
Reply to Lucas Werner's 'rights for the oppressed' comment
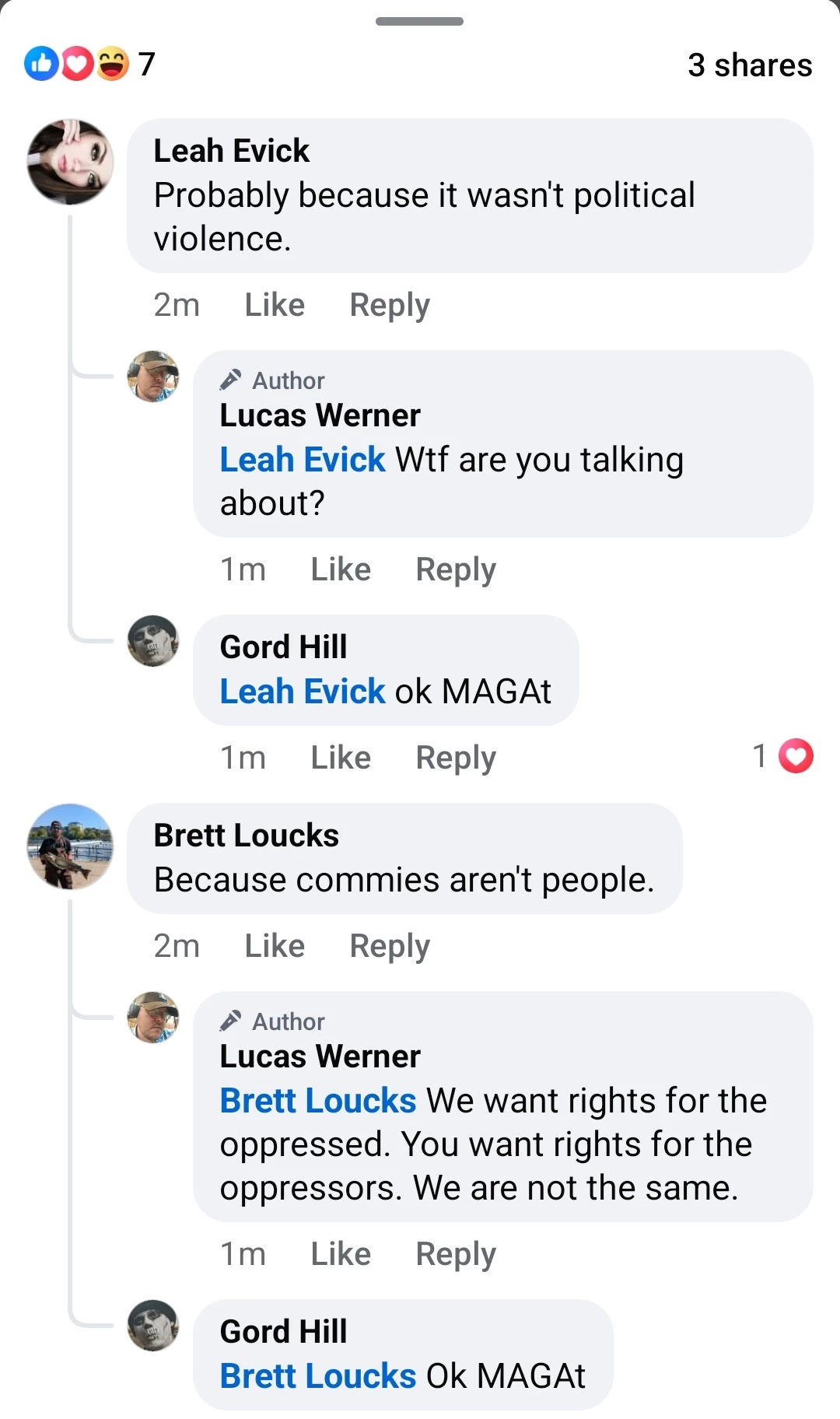click(x=455, y=1254)
